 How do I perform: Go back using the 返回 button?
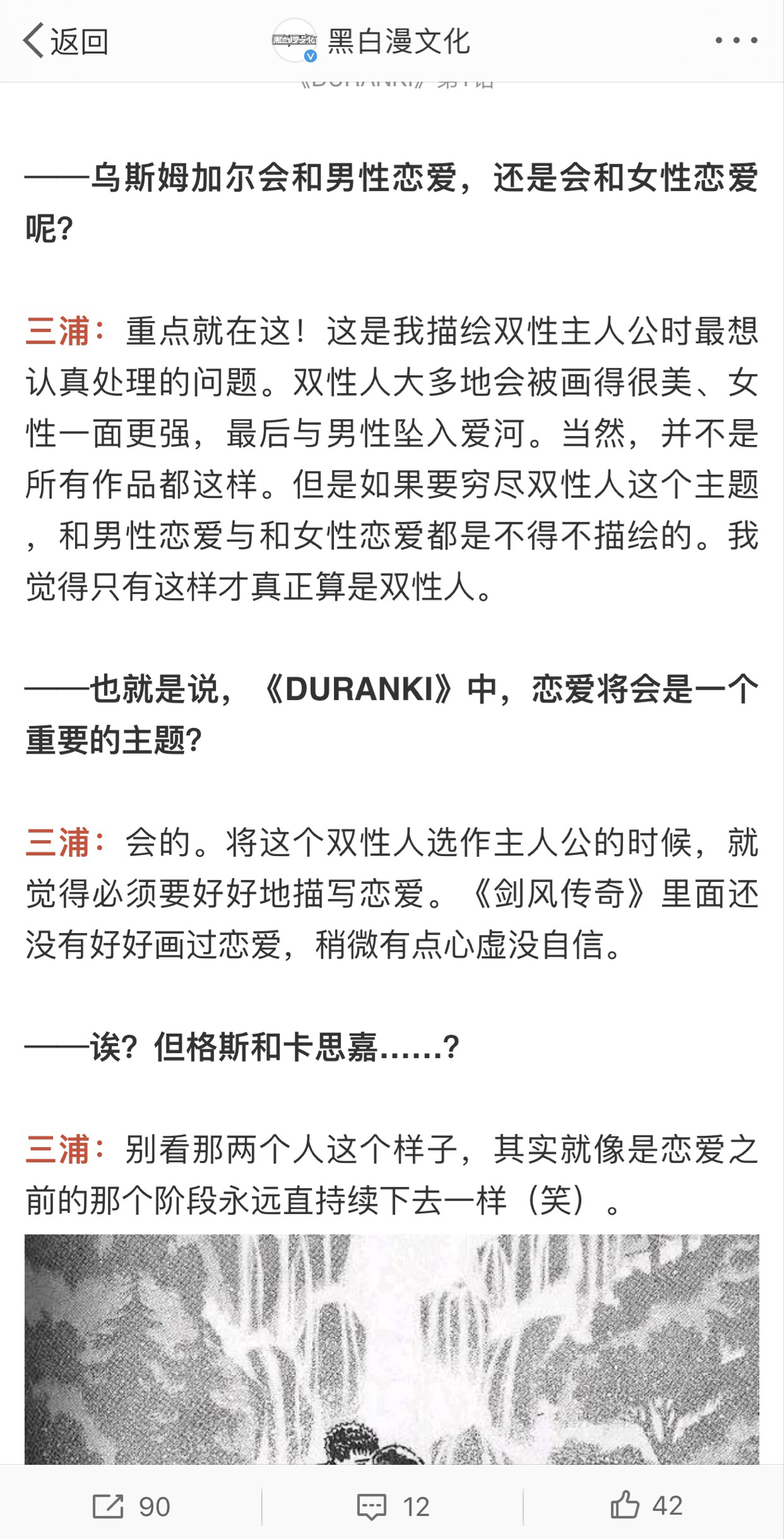point(65,41)
